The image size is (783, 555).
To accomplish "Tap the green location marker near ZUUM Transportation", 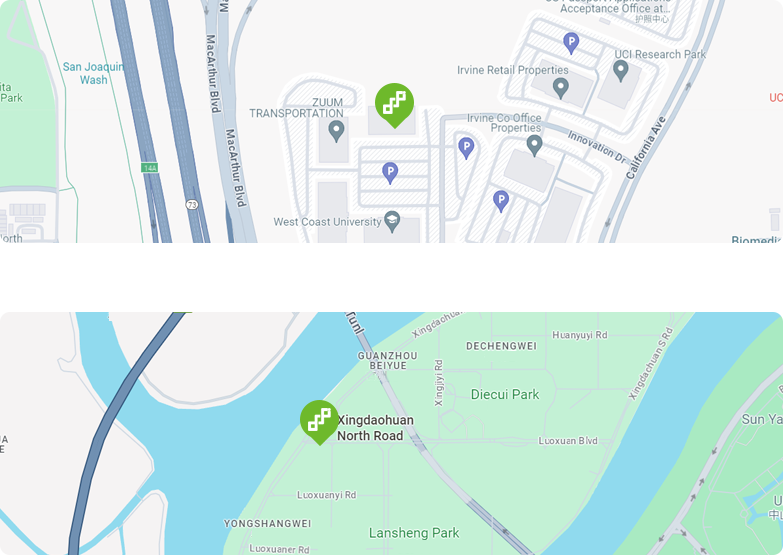I will pos(394,103).
